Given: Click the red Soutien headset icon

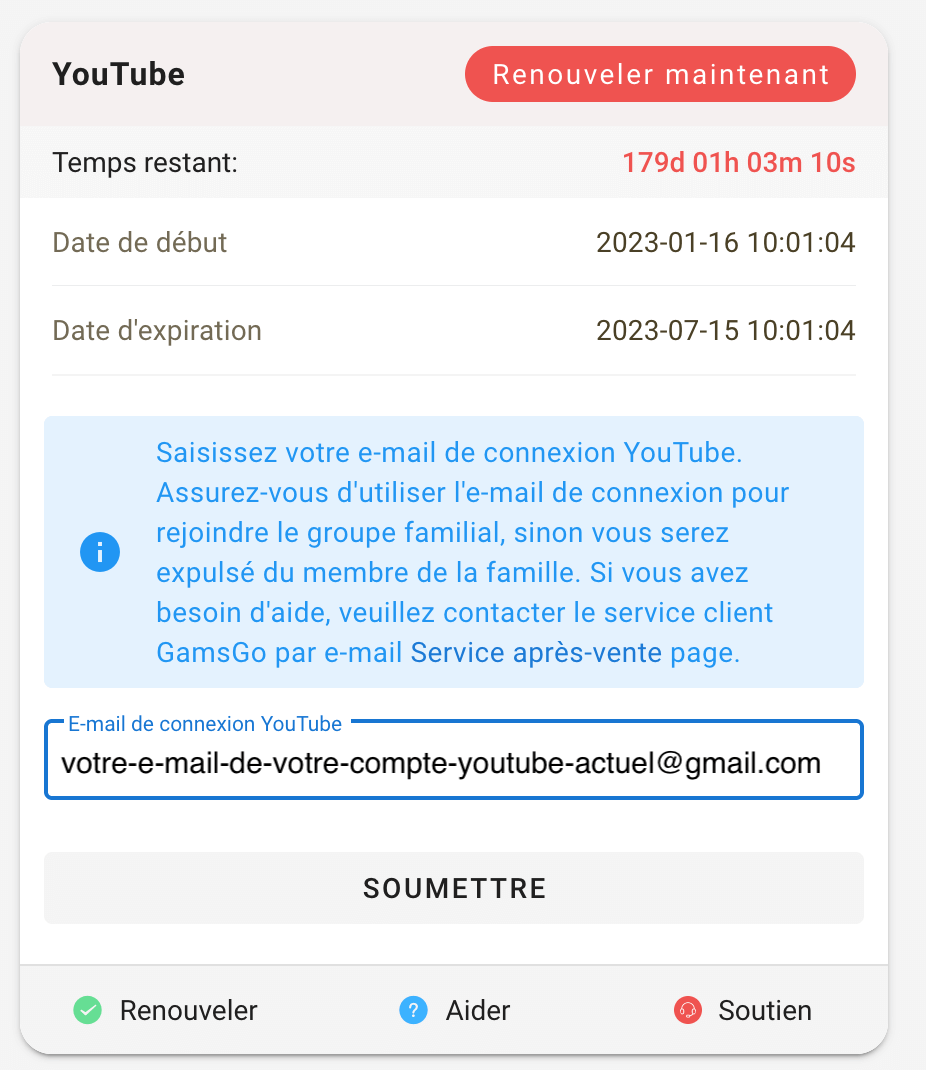Looking at the screenshot, I should coord(687,1011).
